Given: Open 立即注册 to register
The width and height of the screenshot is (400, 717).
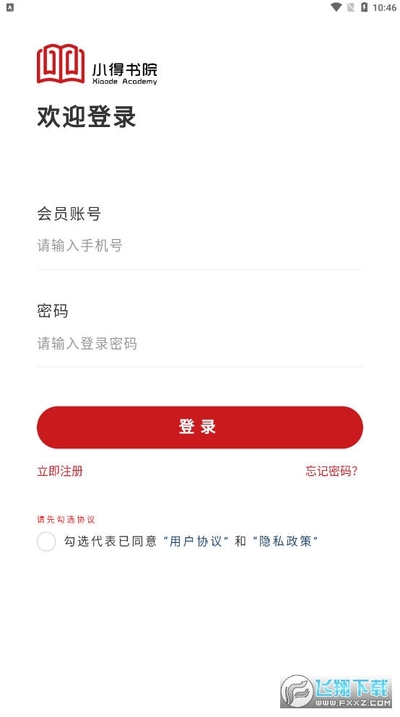Looking at the screenshot, I should tap(60, 471).
